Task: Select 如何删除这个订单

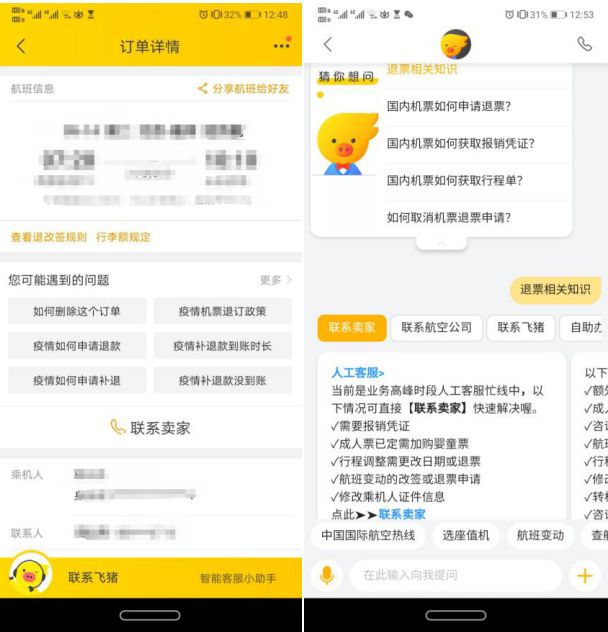Action: tap(77, 311)
